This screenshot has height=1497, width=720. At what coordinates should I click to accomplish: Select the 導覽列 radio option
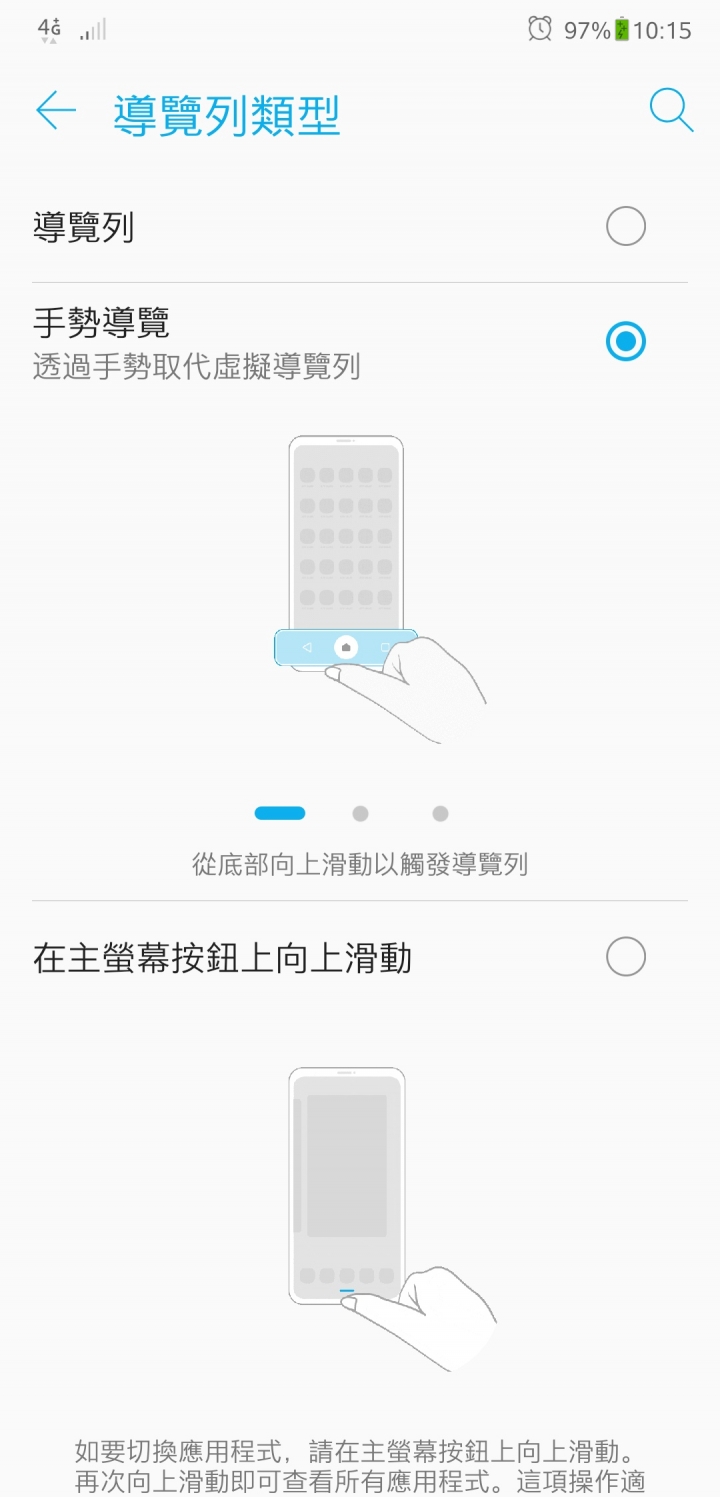point(625,227)
